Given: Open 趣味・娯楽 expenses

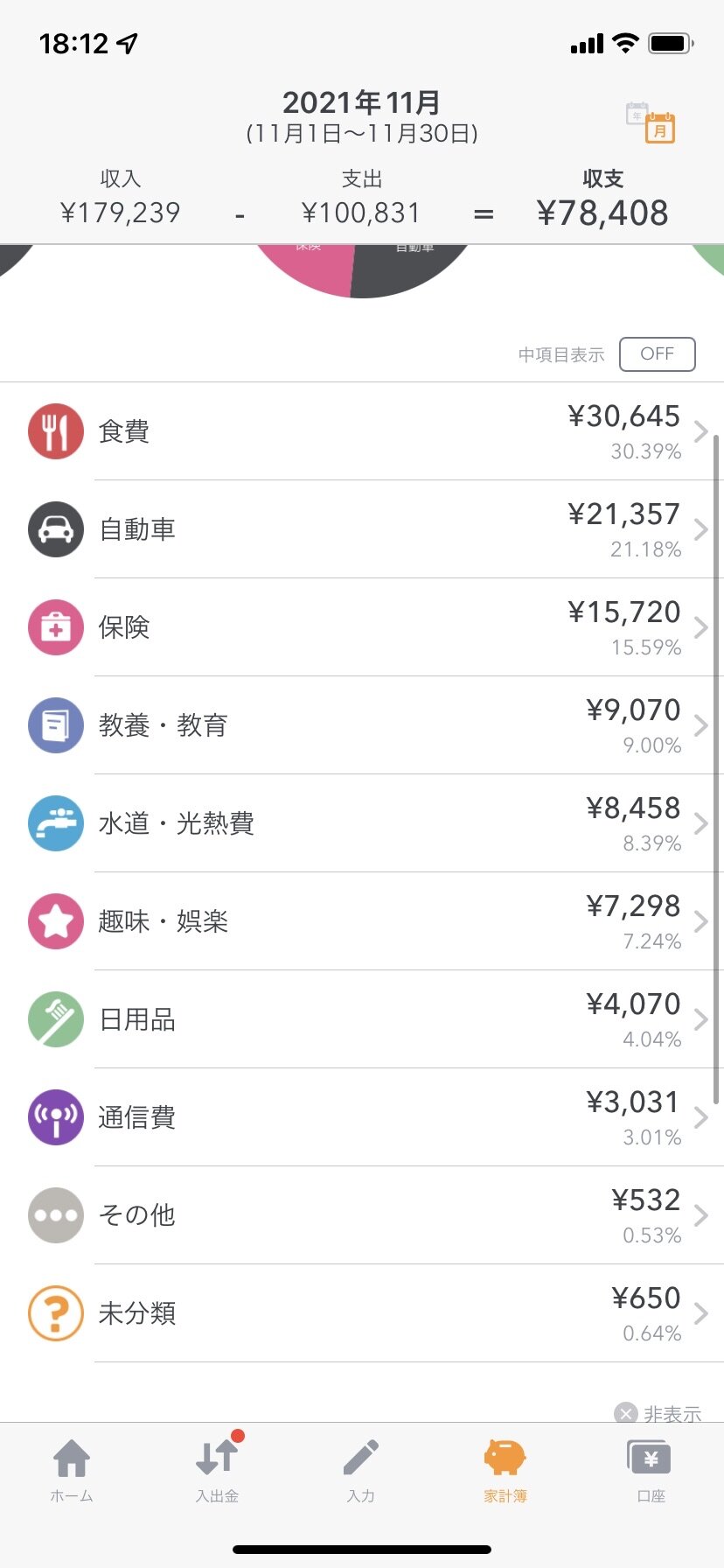Looking at the screenshot, I should click(x=362, y=921).
